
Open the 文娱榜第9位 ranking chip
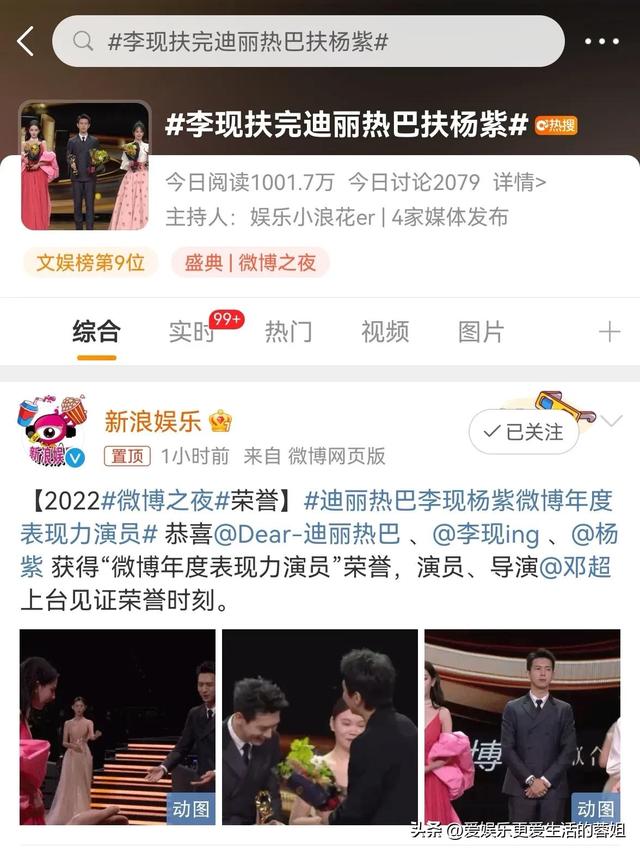[x=91, y=263]
